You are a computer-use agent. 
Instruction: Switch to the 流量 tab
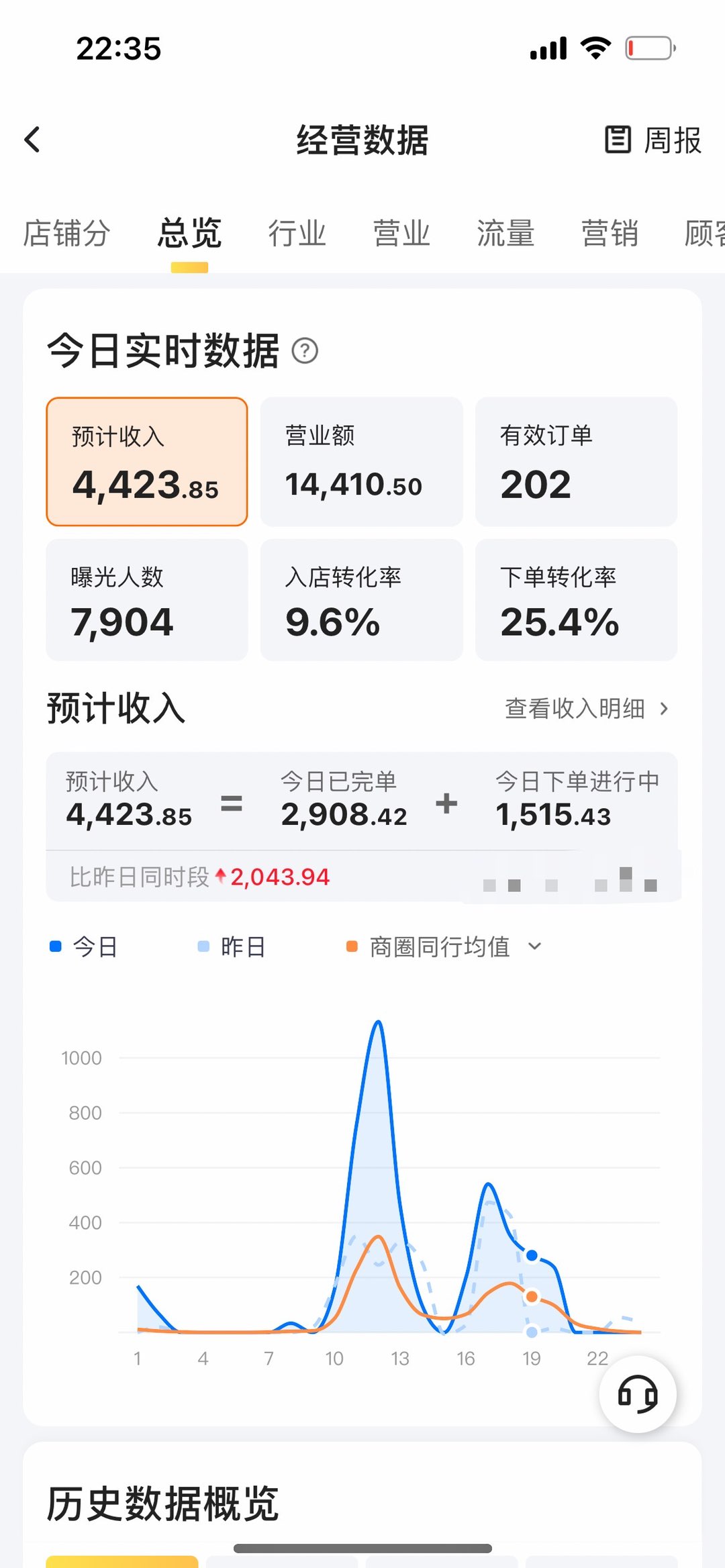point(505,234)
